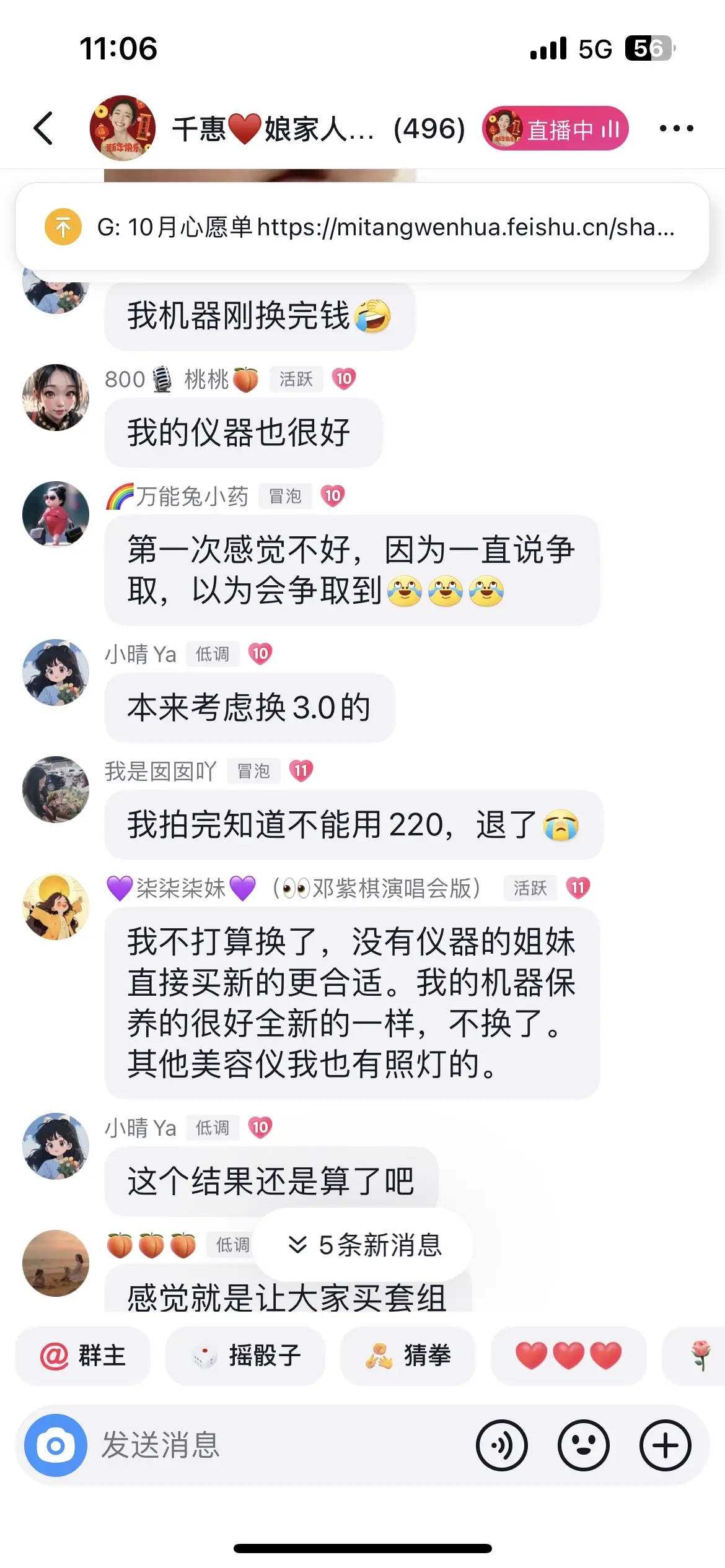Roll the dice with 摇骰子
Viewport: 725px width, 1568px height.
coord(245,1356)
